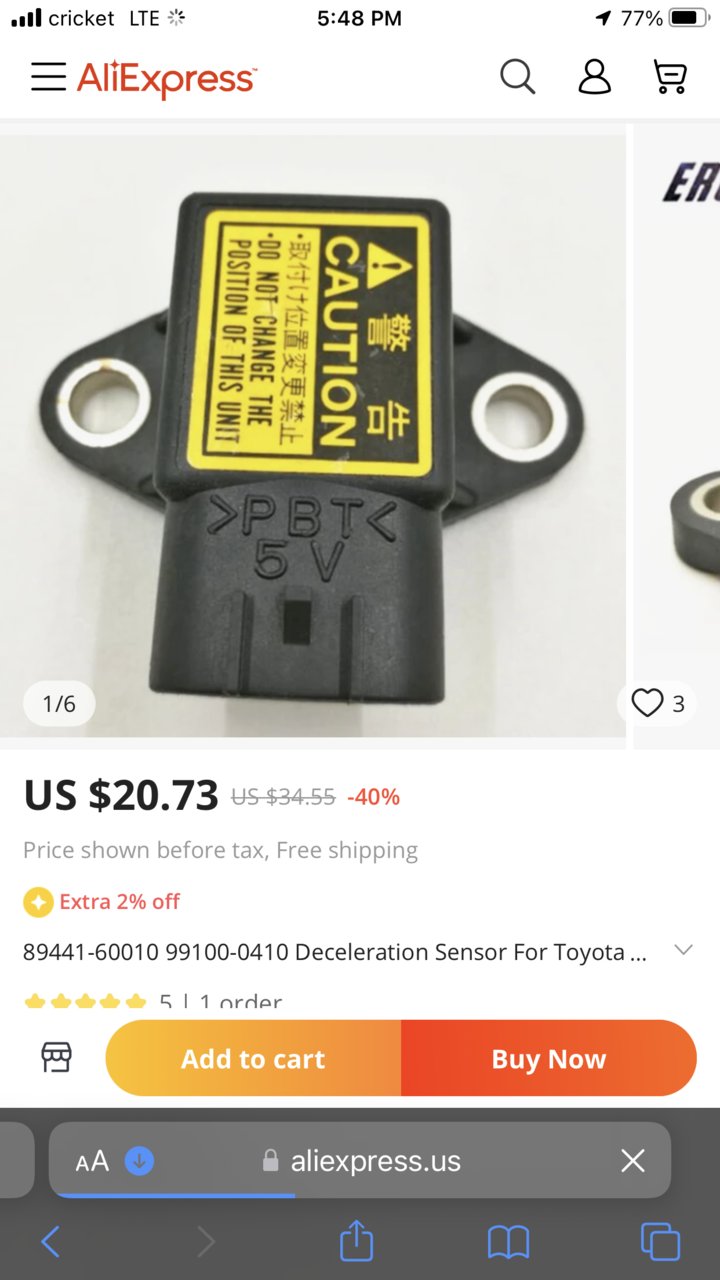Buy the deceleration sensor now

(548, 1058)
